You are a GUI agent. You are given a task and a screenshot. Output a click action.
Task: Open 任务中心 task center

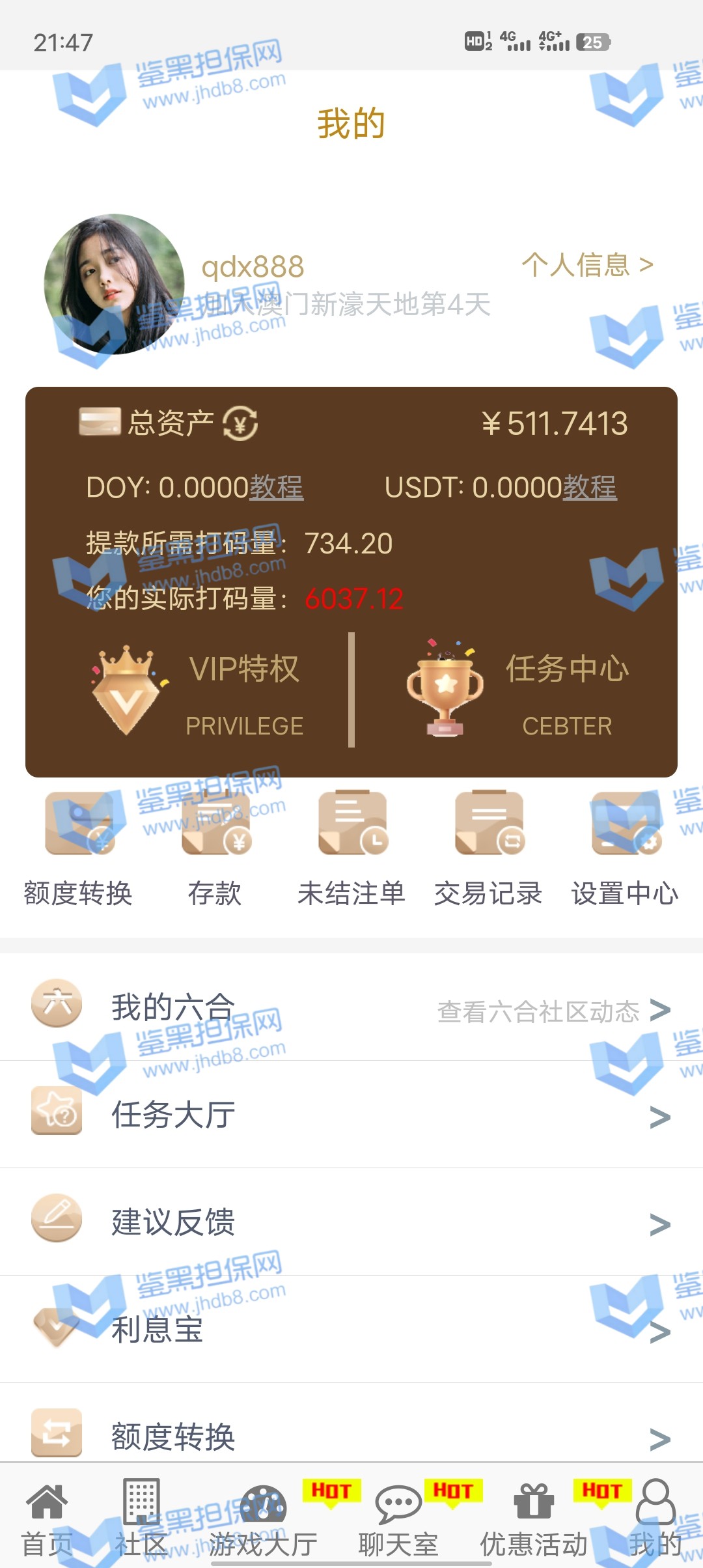(517, 692)
